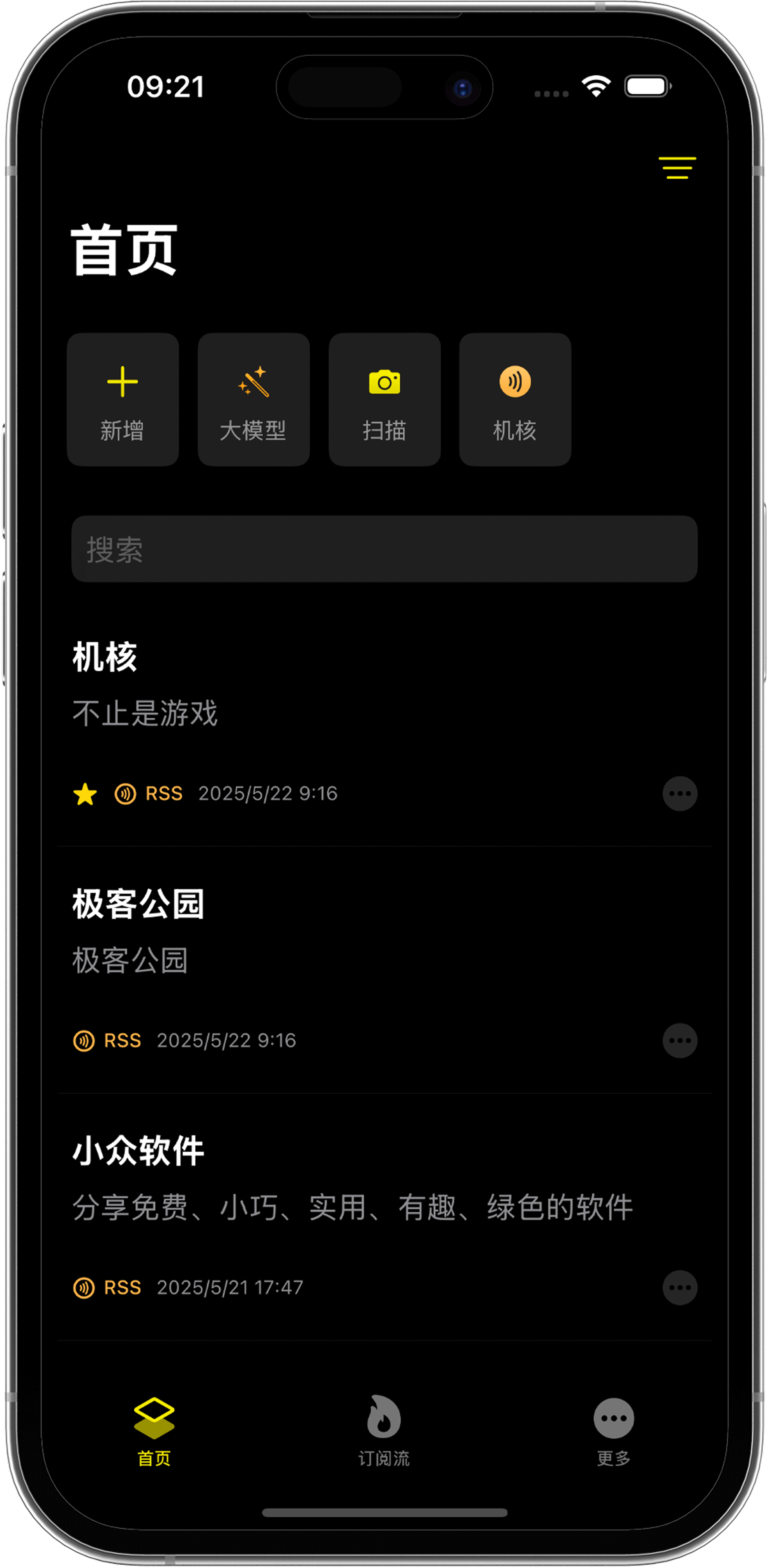Open the 机核 shortcut tile
The width and height of the screenshot is (767, 1568).
click(x=515, y=400)
